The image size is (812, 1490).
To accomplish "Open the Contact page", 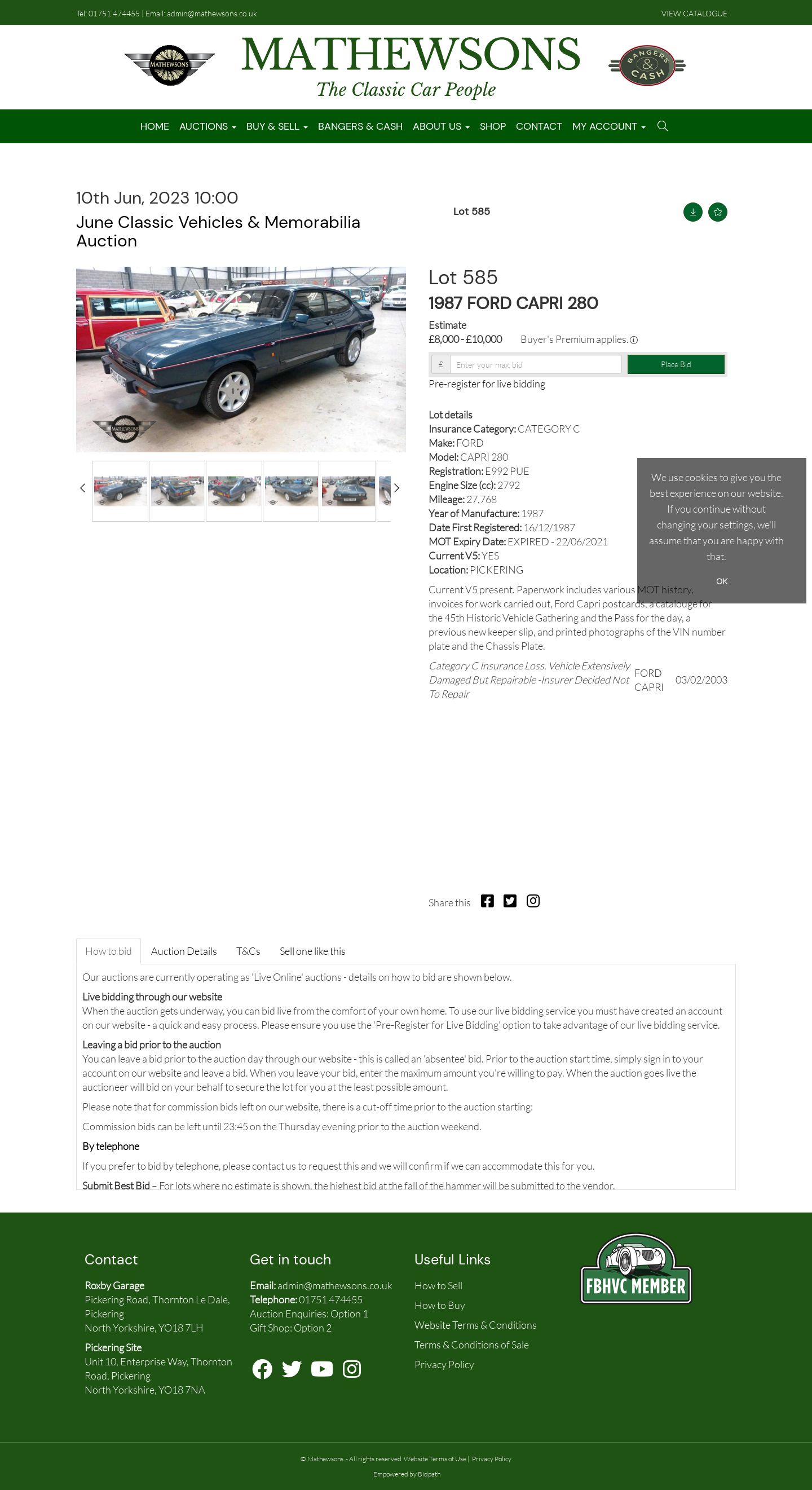I will tap(539, 126).
